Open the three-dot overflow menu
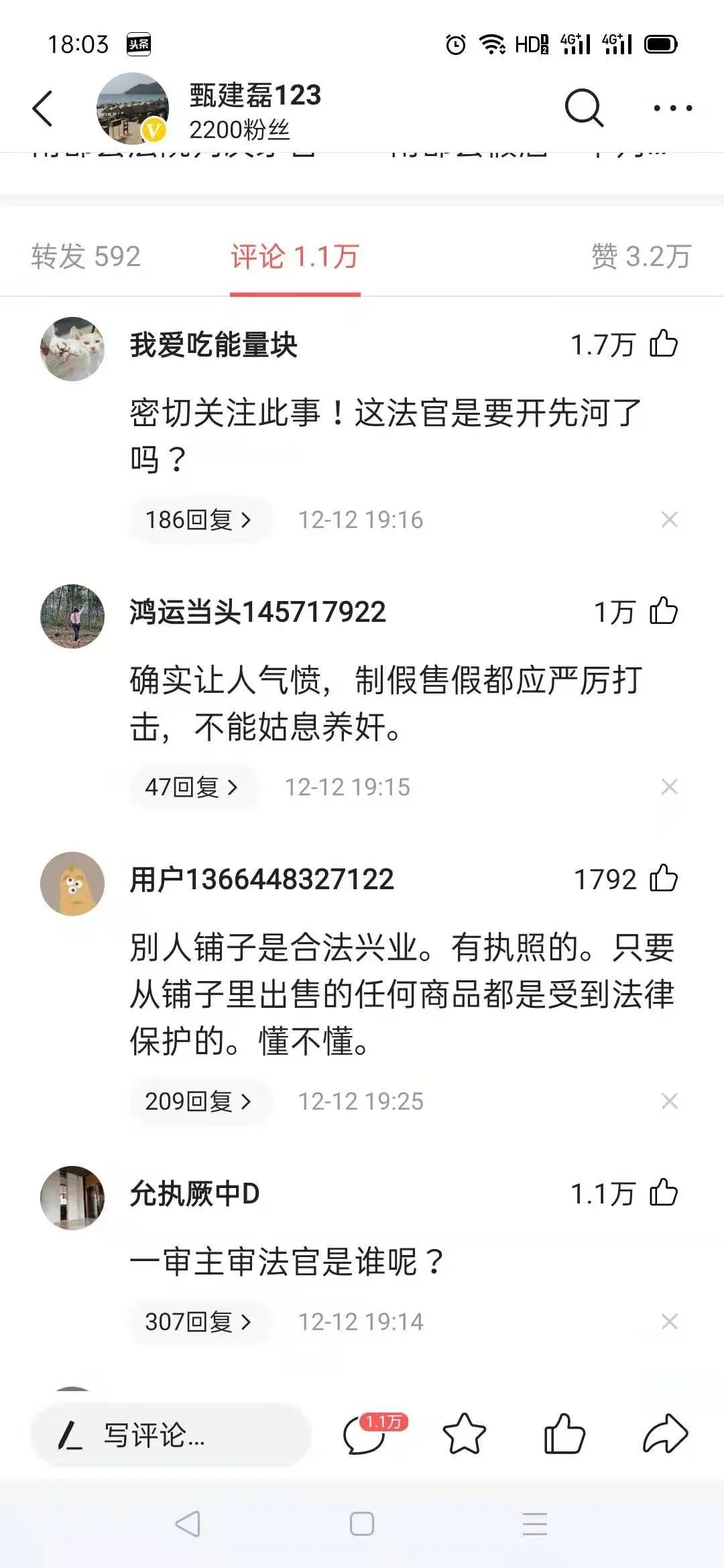Viewport: 724px width, 1568px height. 672,108
